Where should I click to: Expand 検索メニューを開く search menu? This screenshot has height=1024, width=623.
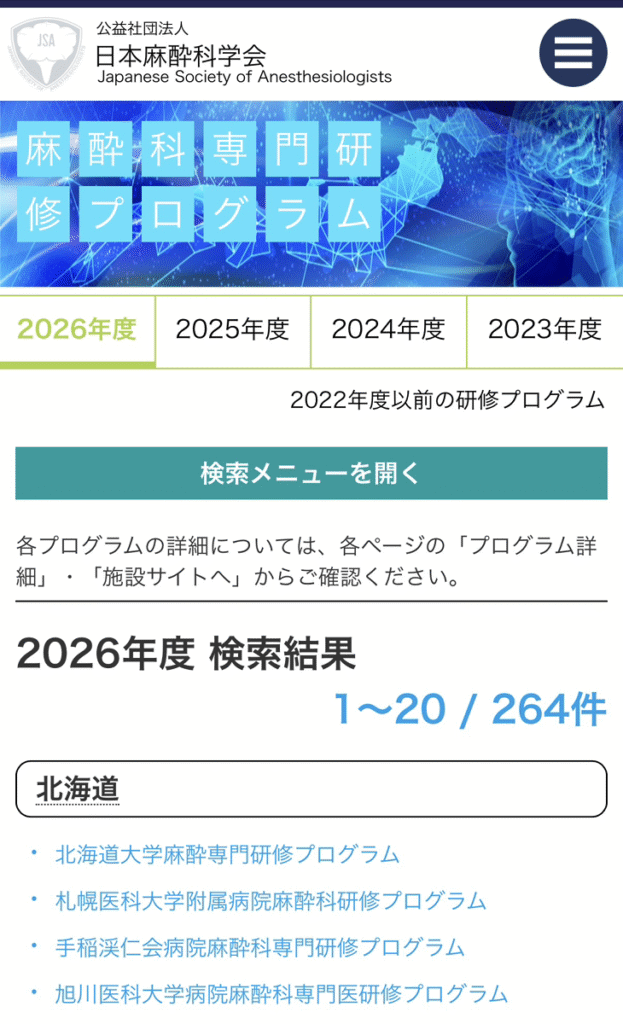pyautogui.click(x=311, y=473)
